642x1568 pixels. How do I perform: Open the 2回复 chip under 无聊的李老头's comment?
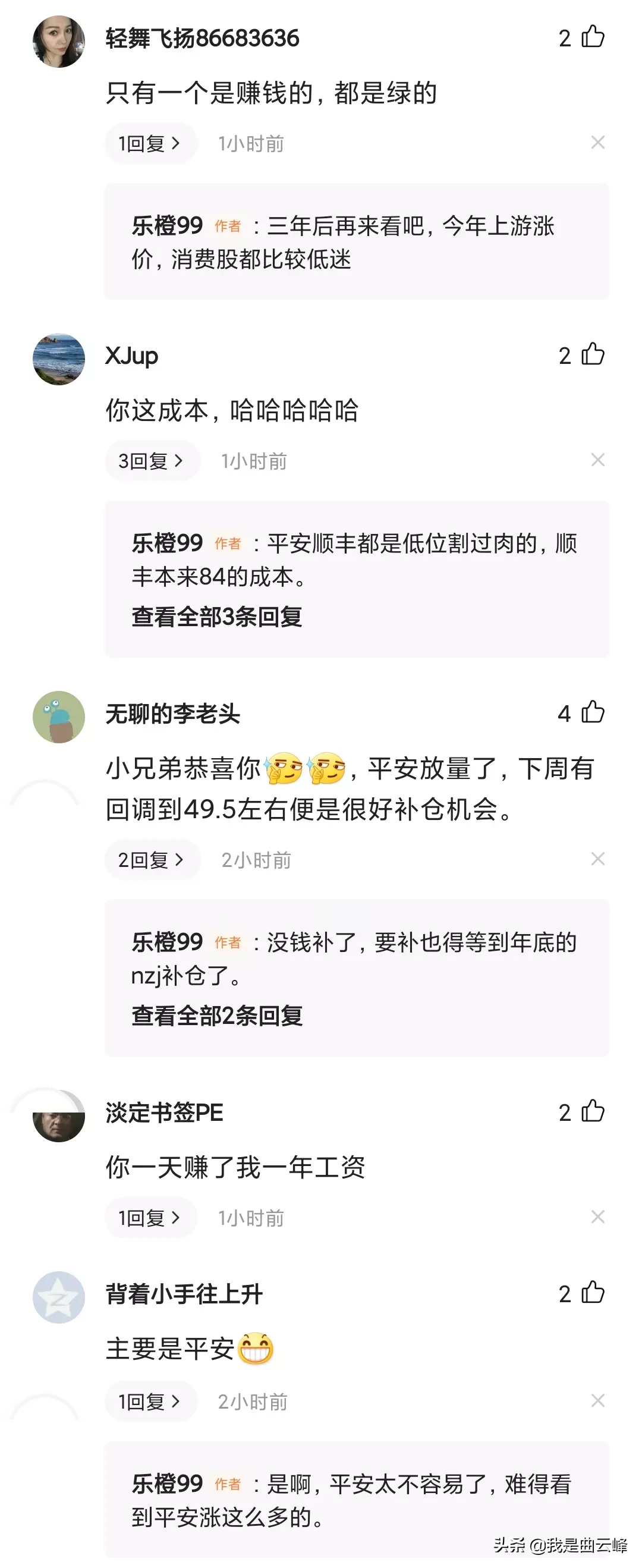152,860
